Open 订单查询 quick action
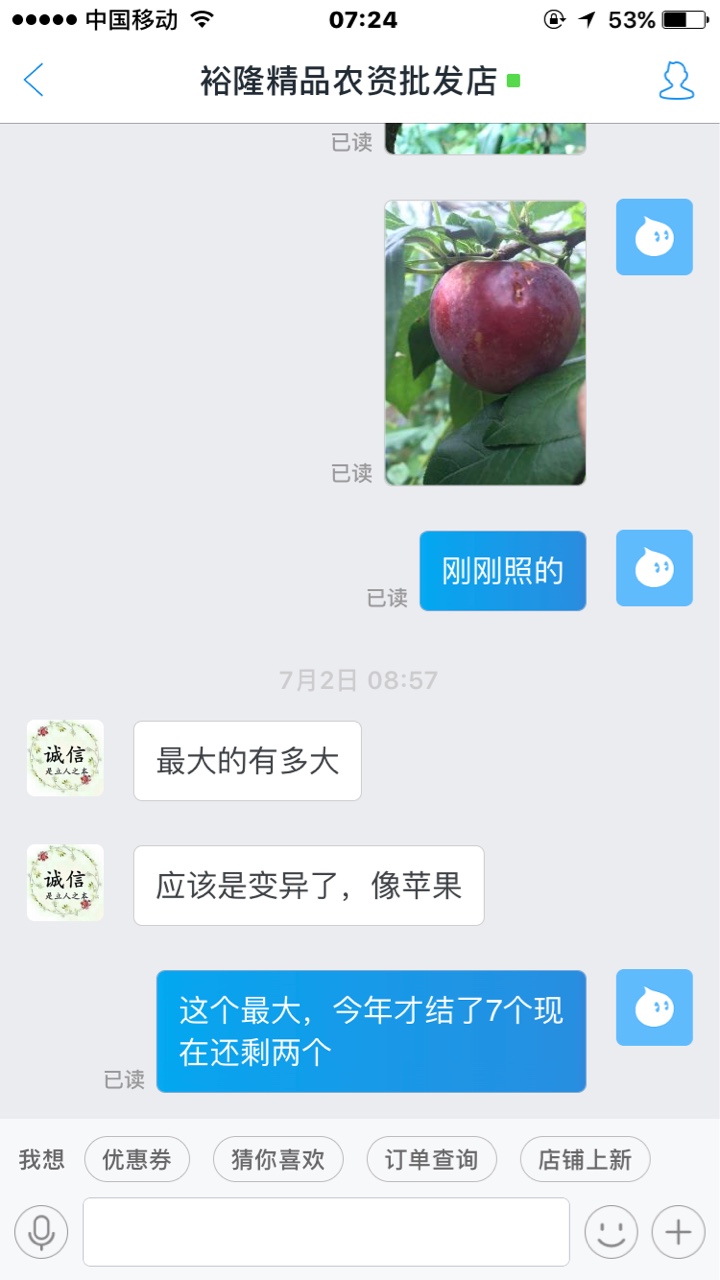Screen dimensions: 720x1280 (x=431, y=1160)
